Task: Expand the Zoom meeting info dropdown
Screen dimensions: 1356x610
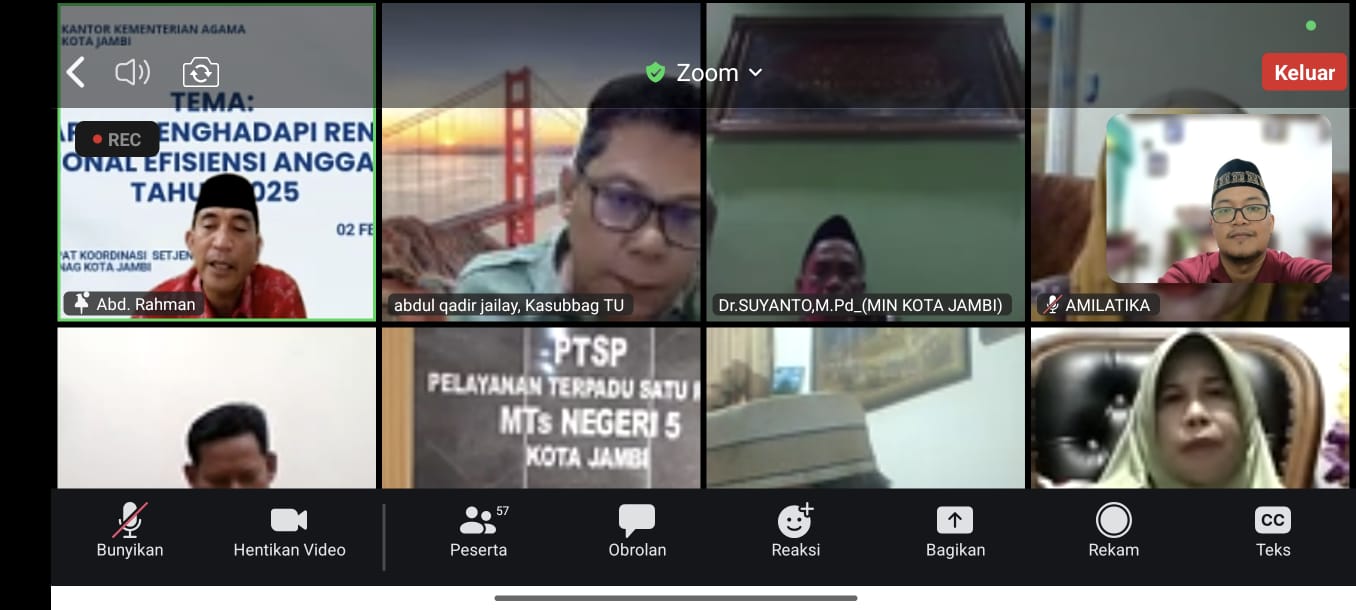Action: 706,72
